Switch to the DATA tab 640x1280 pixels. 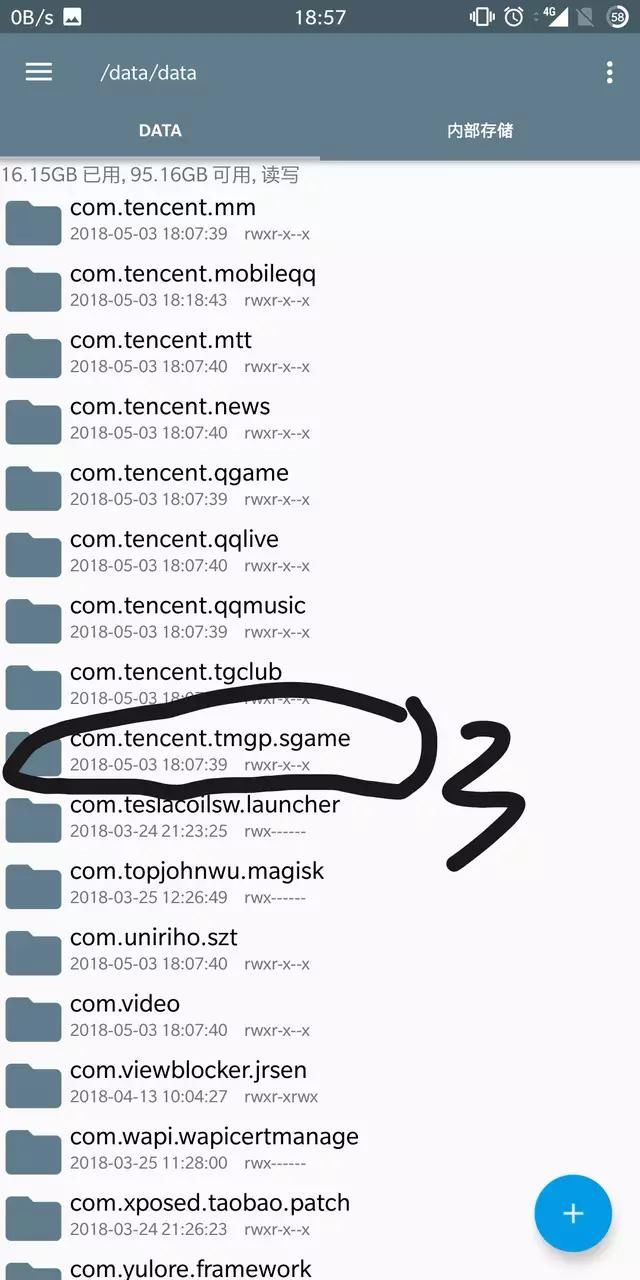(160, 131)
